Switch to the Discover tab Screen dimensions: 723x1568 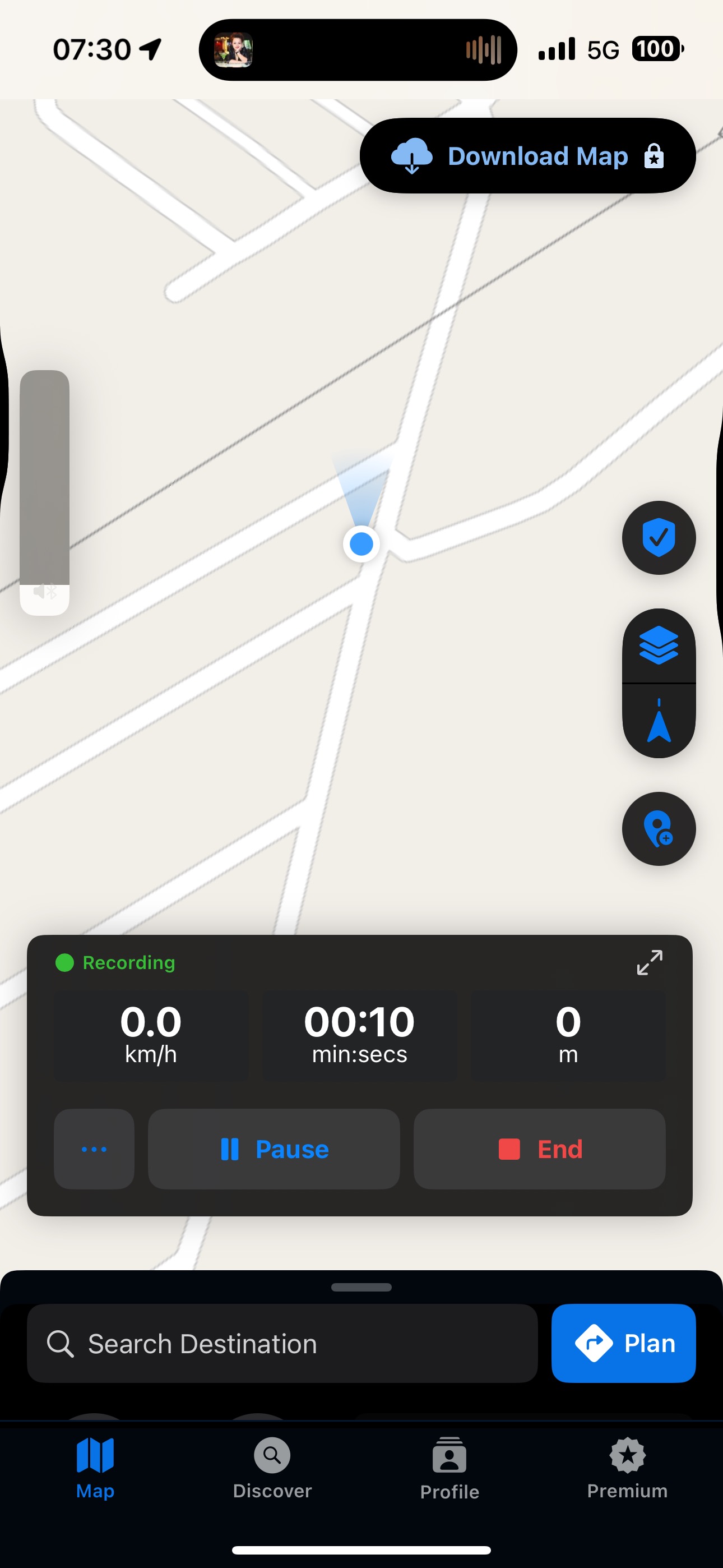click(x=272, y=1468)
